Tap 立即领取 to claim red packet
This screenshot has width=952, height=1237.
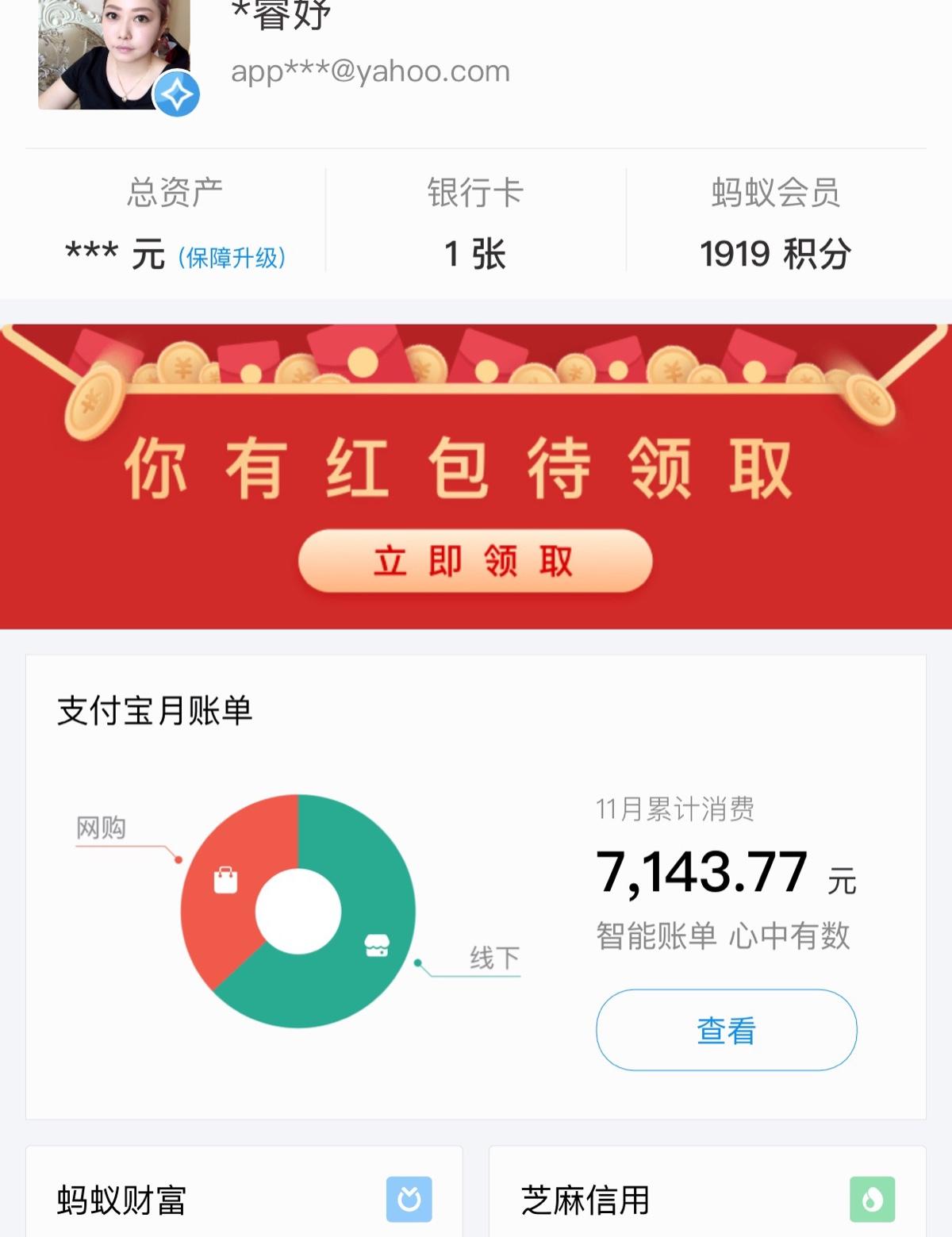pos(474,561)
